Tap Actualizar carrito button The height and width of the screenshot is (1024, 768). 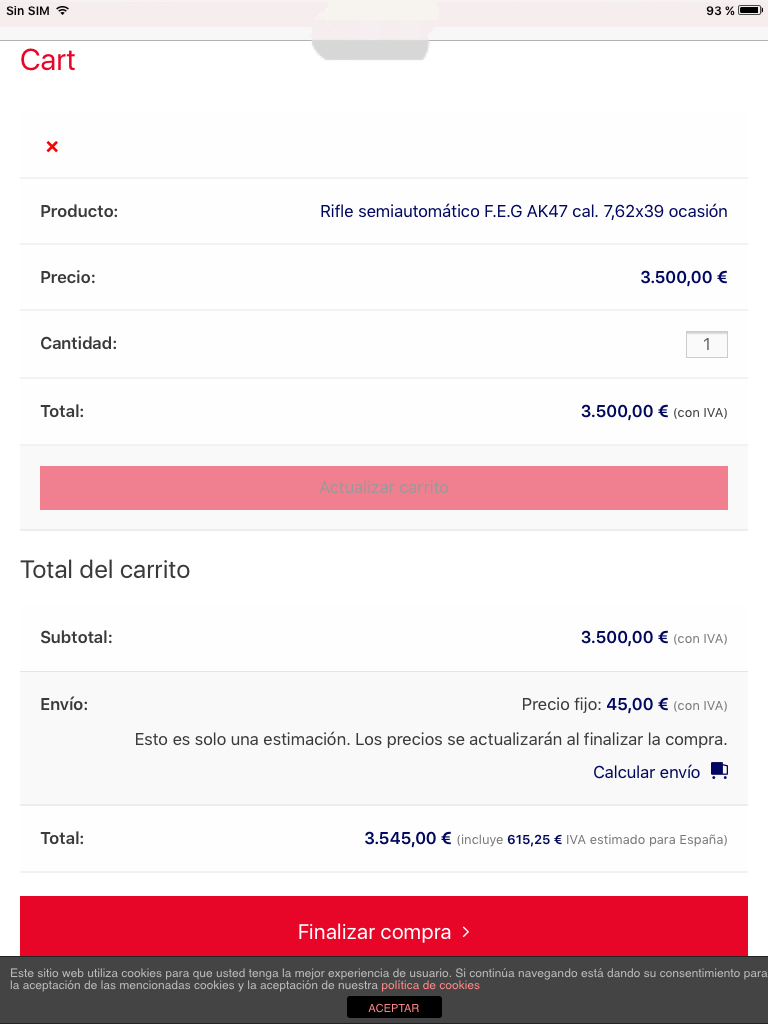384,488
